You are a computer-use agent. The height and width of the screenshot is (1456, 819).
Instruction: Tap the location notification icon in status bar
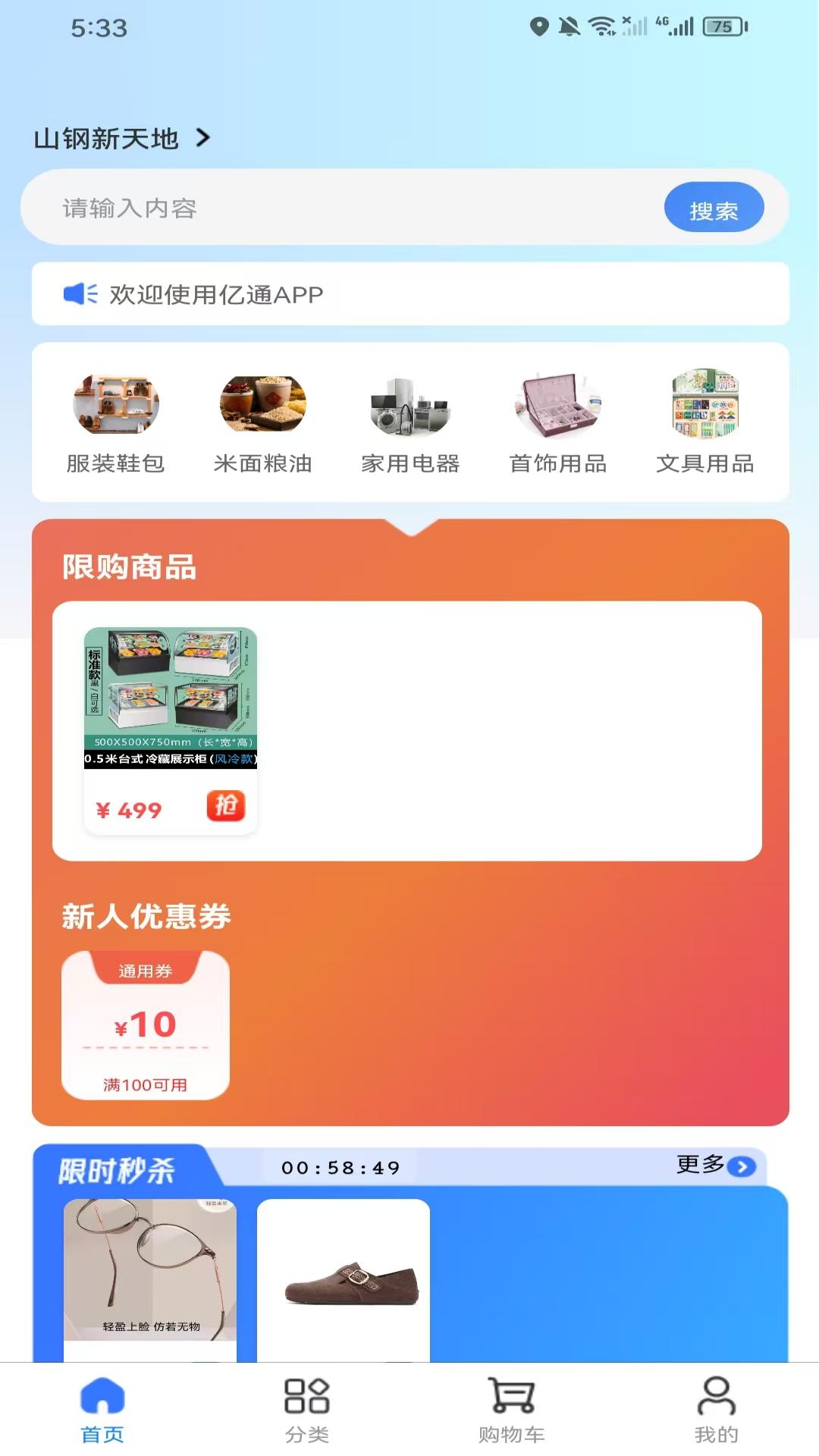pos(538,25)
